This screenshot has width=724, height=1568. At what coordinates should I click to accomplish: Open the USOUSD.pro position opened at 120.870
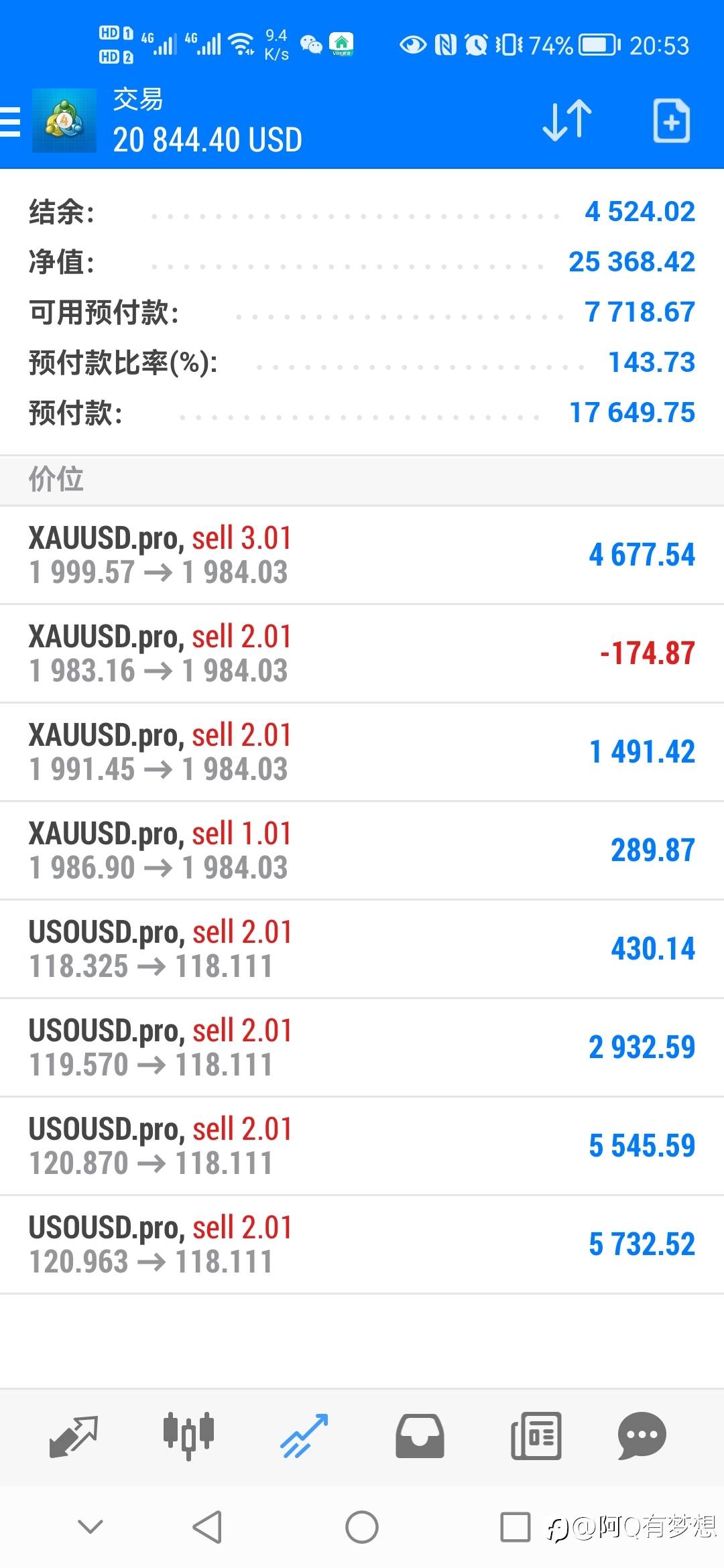[362, 1147]
